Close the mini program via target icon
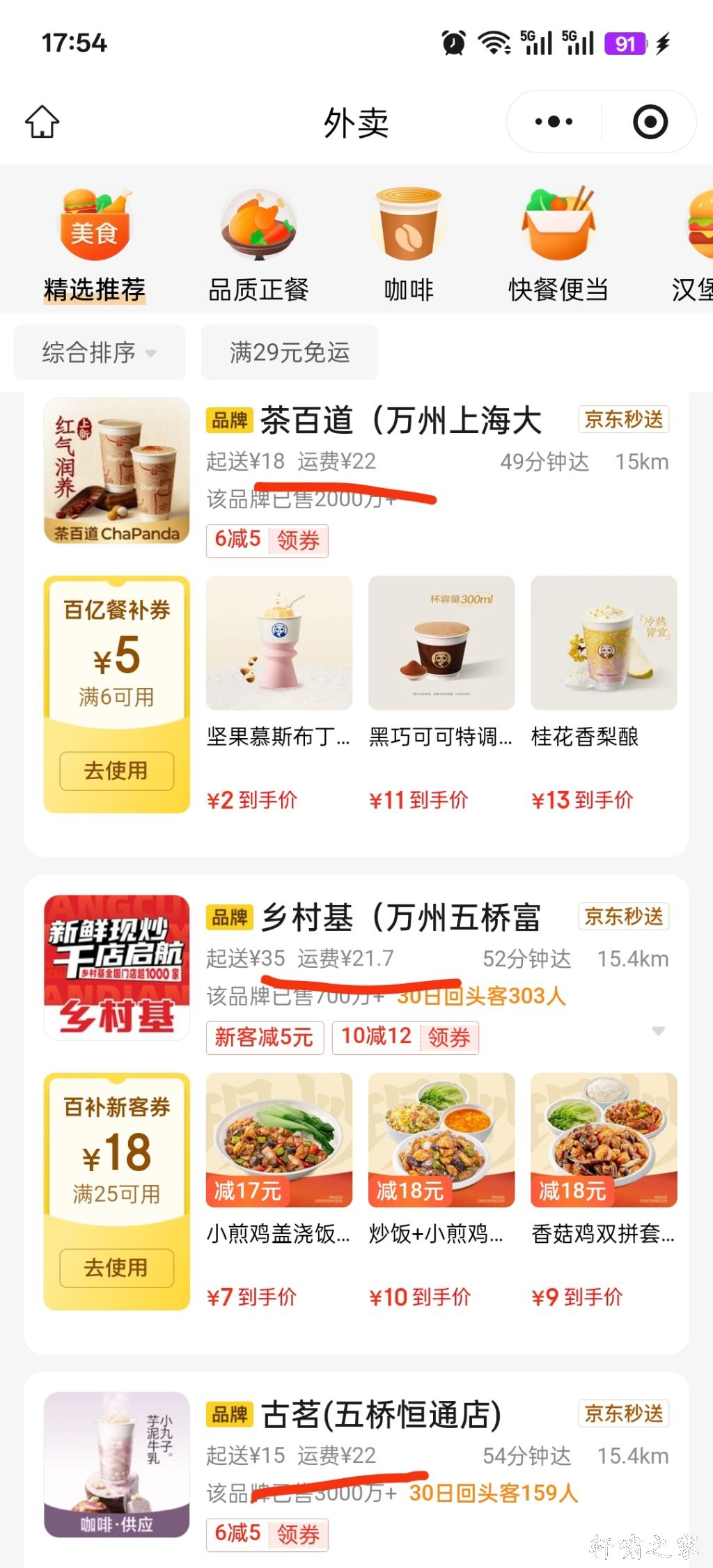Image resolution: width=713 pixels, height=1568 pixels. [x=650, y=122]
